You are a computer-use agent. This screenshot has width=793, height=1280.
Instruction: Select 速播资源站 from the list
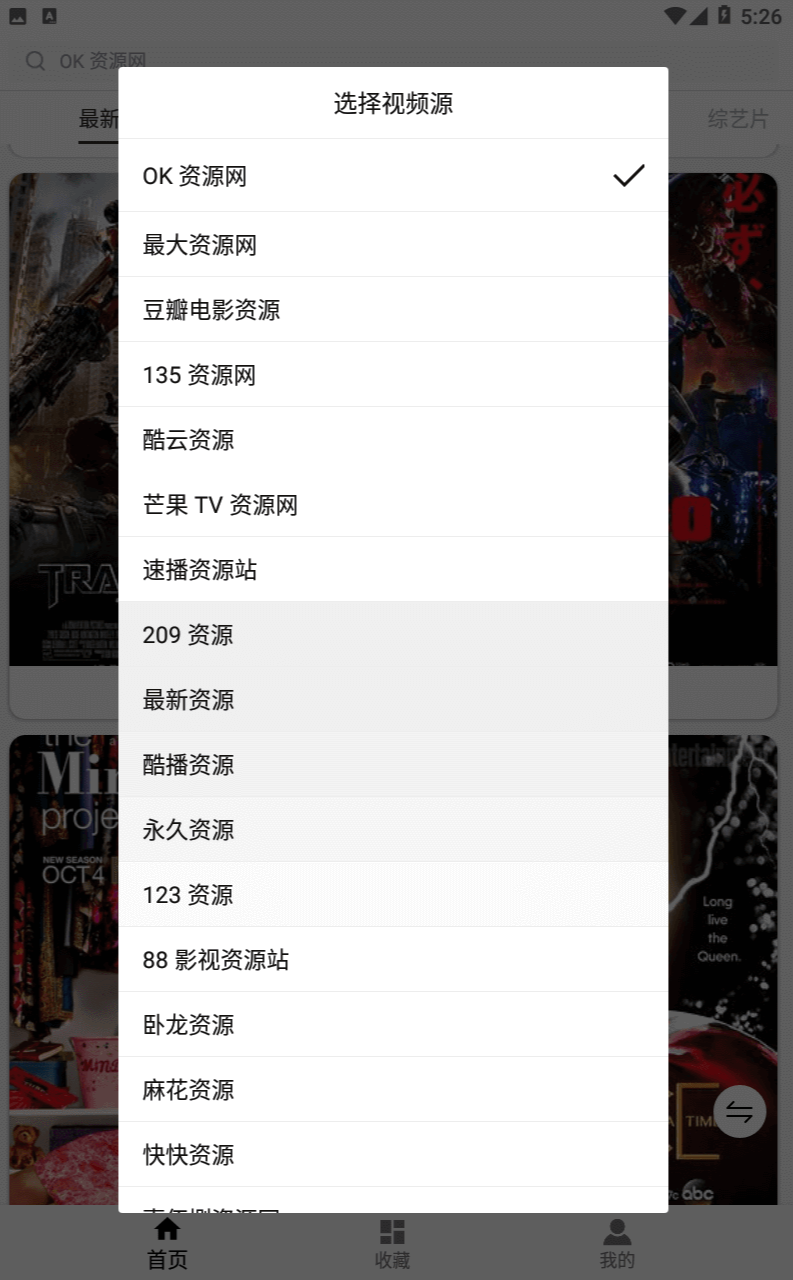(393, 570)
